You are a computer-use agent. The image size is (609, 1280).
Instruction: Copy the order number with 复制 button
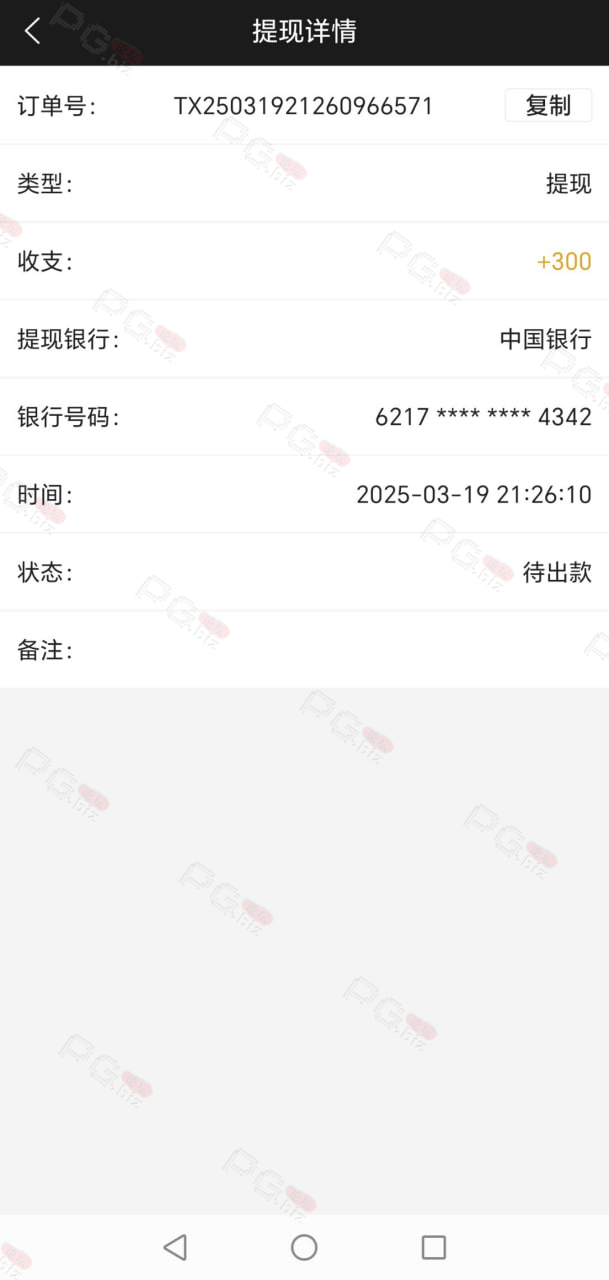547,106
